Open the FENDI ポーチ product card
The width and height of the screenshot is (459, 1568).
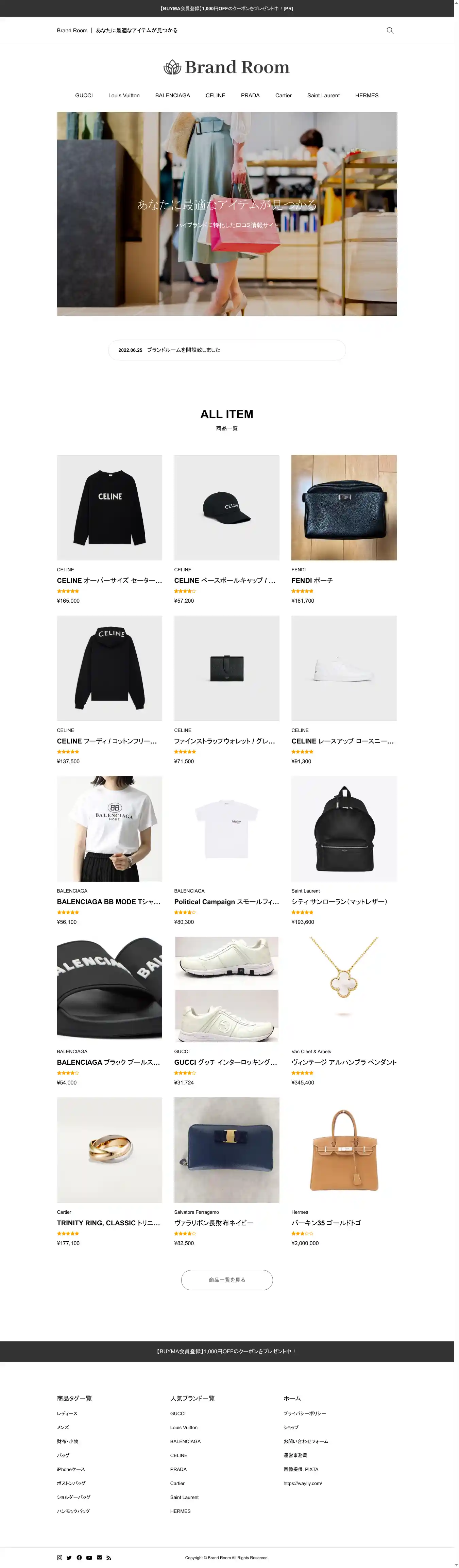[x=343, y=508]
